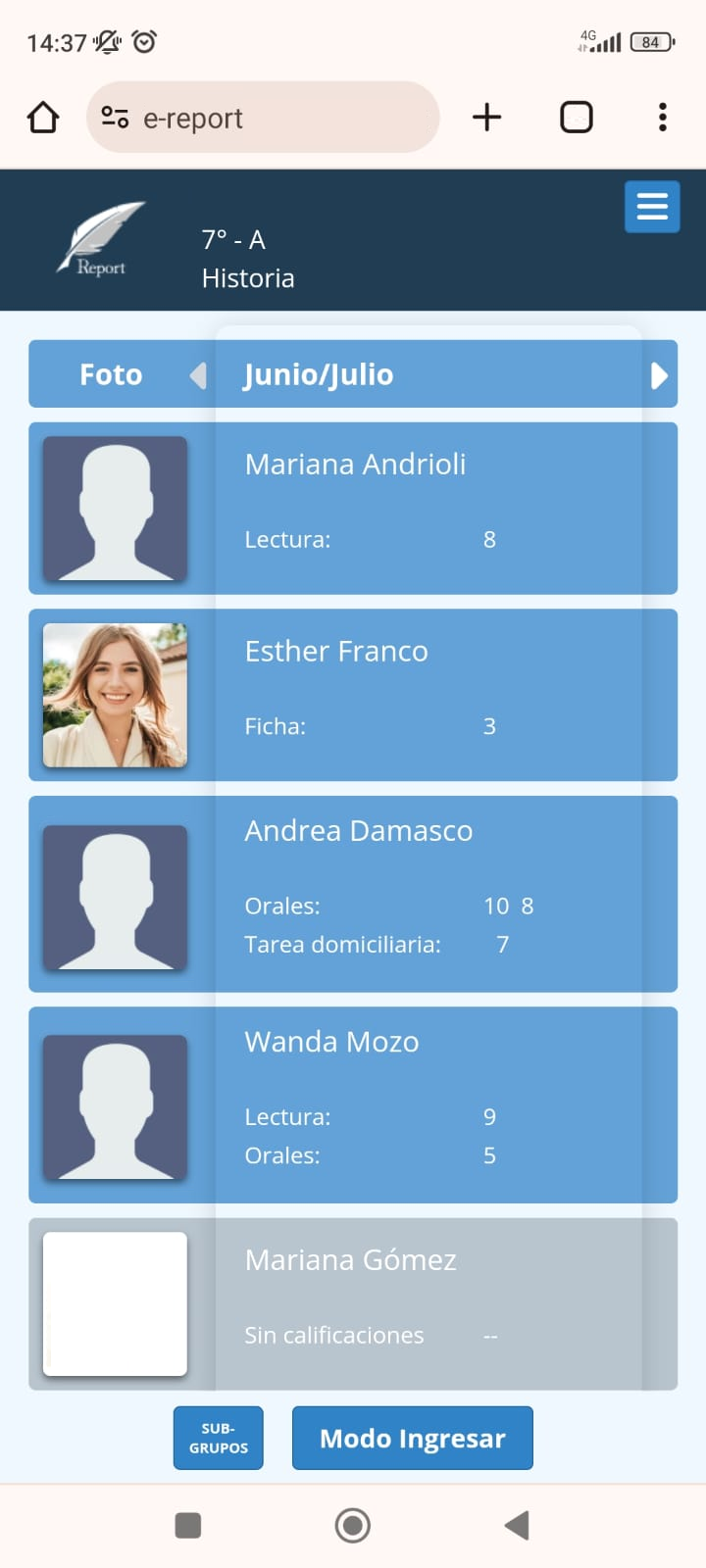Open Mariana Andrioli's grade card
This screenshot has width=706, height=1568.
(353, 508)
